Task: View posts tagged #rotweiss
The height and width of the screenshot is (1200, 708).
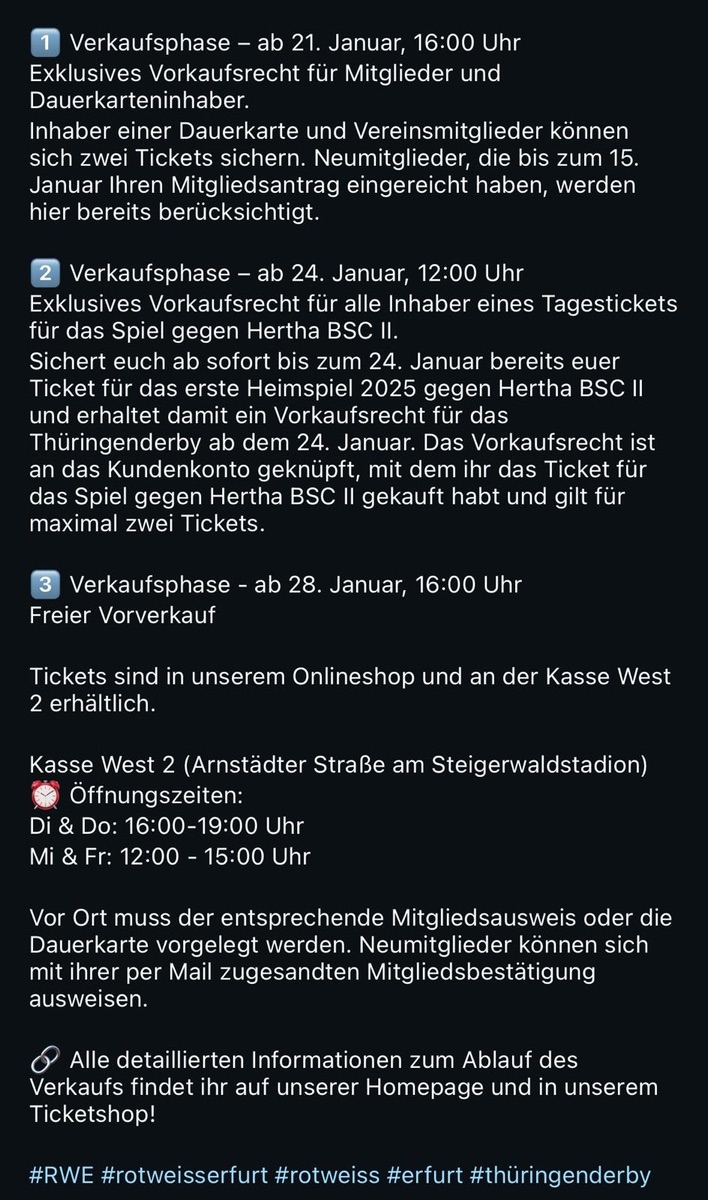Action: tap(329, 1175)
